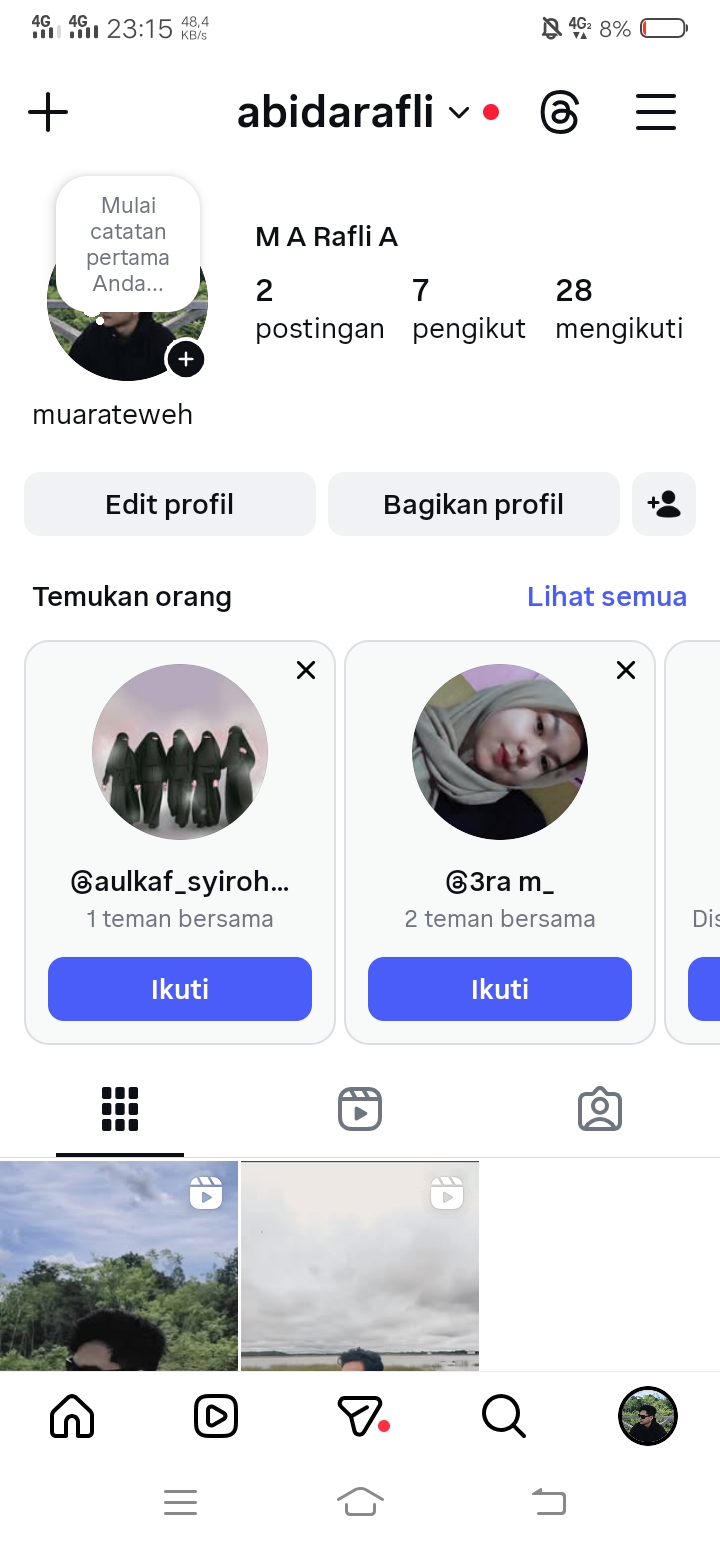Open the Threads icon
The height and width of the screenshot is (1544, 720).
coord(559,112)
